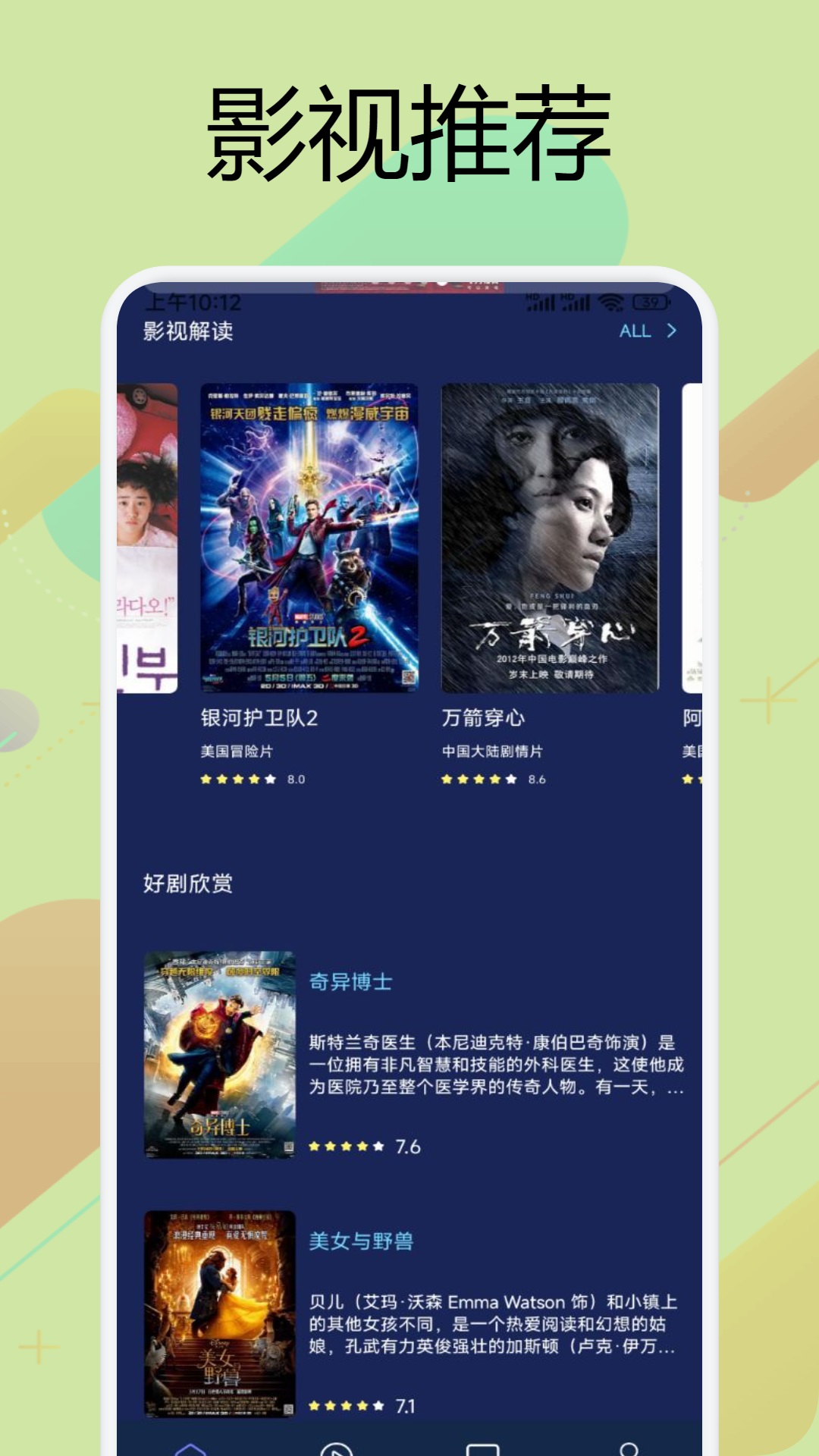Check Wi-Fi status icon in status bar

click(610, 302)
